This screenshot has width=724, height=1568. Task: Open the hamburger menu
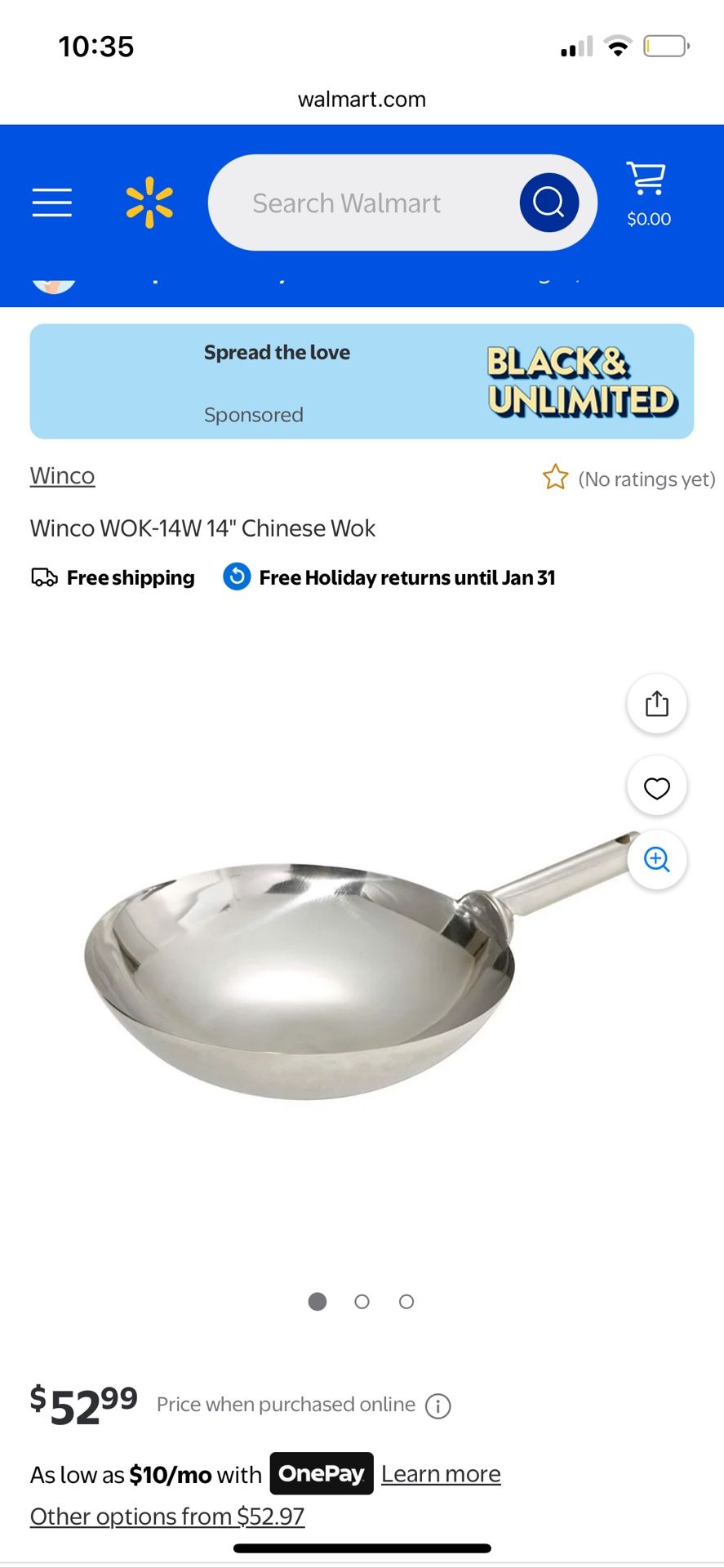(52, 203)
